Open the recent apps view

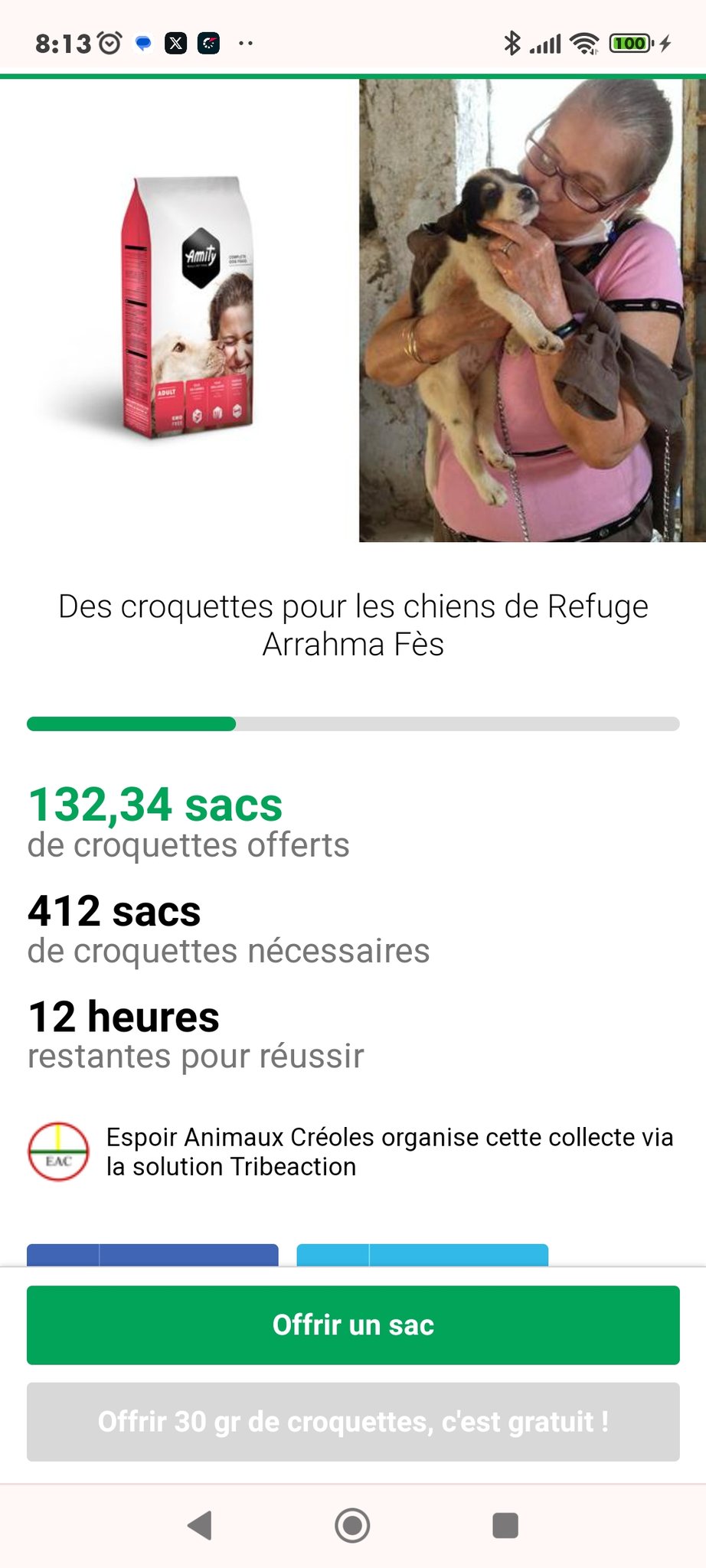point(505,1525)
